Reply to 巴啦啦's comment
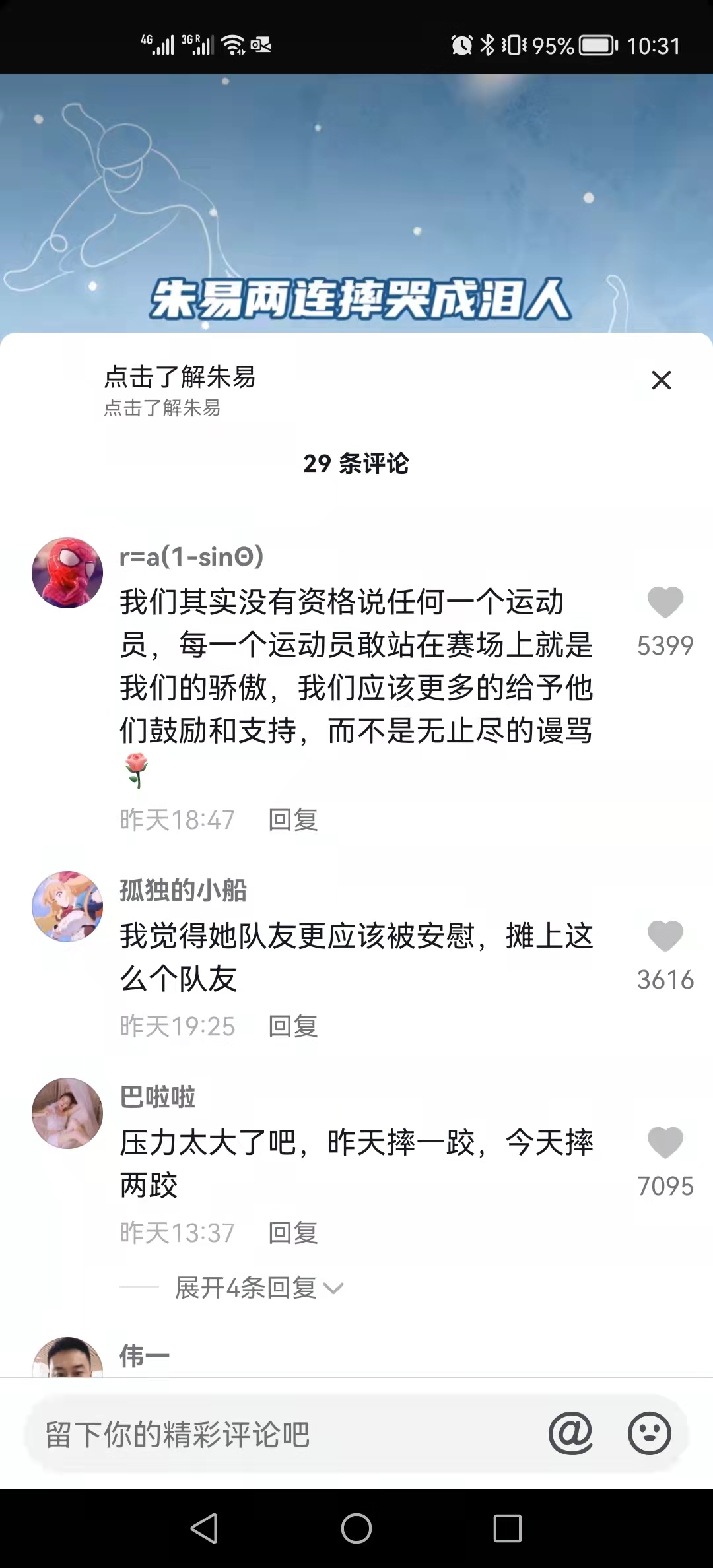Viewport: 713px width, 1568px height. click(293, 1233)
